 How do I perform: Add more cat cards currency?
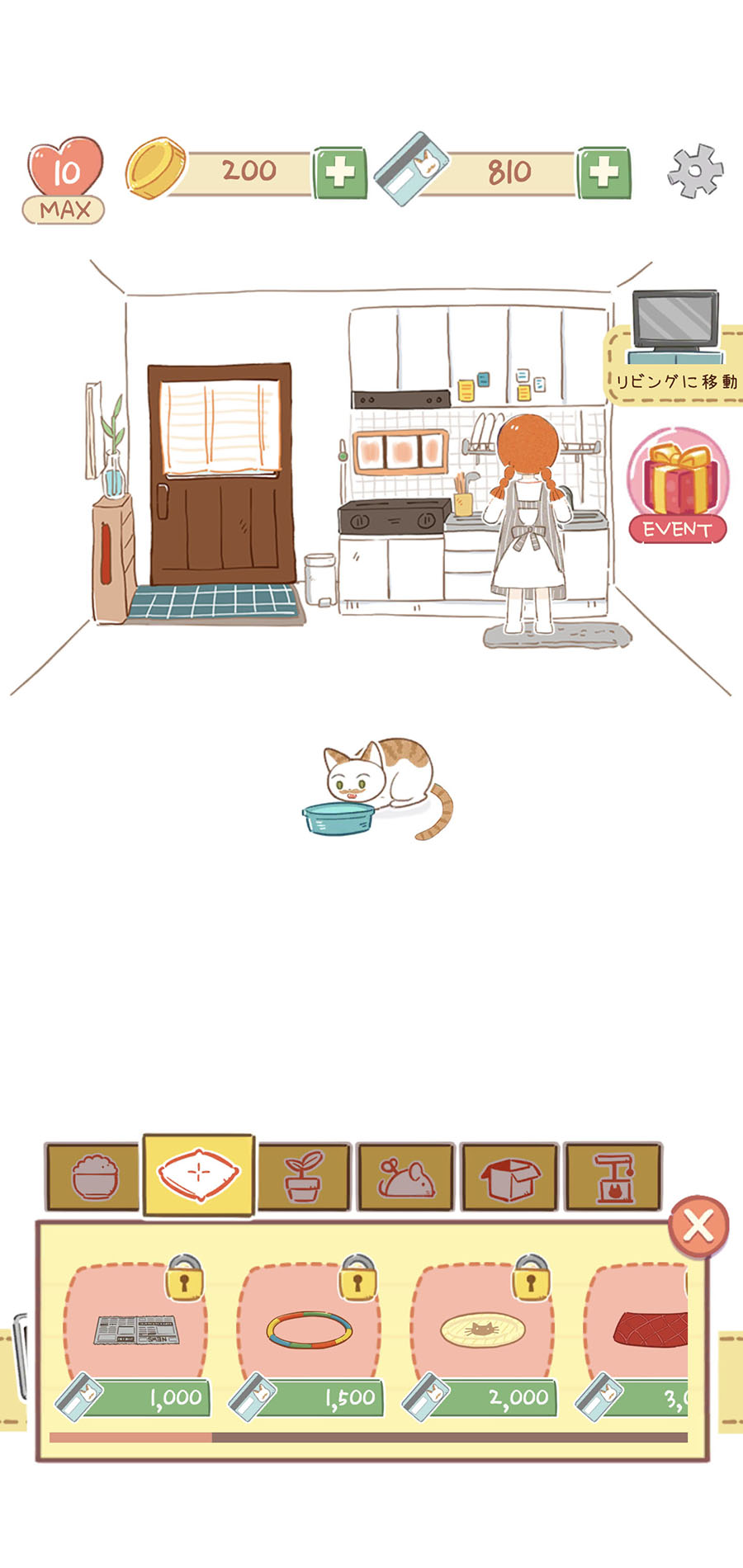(603, 173)
